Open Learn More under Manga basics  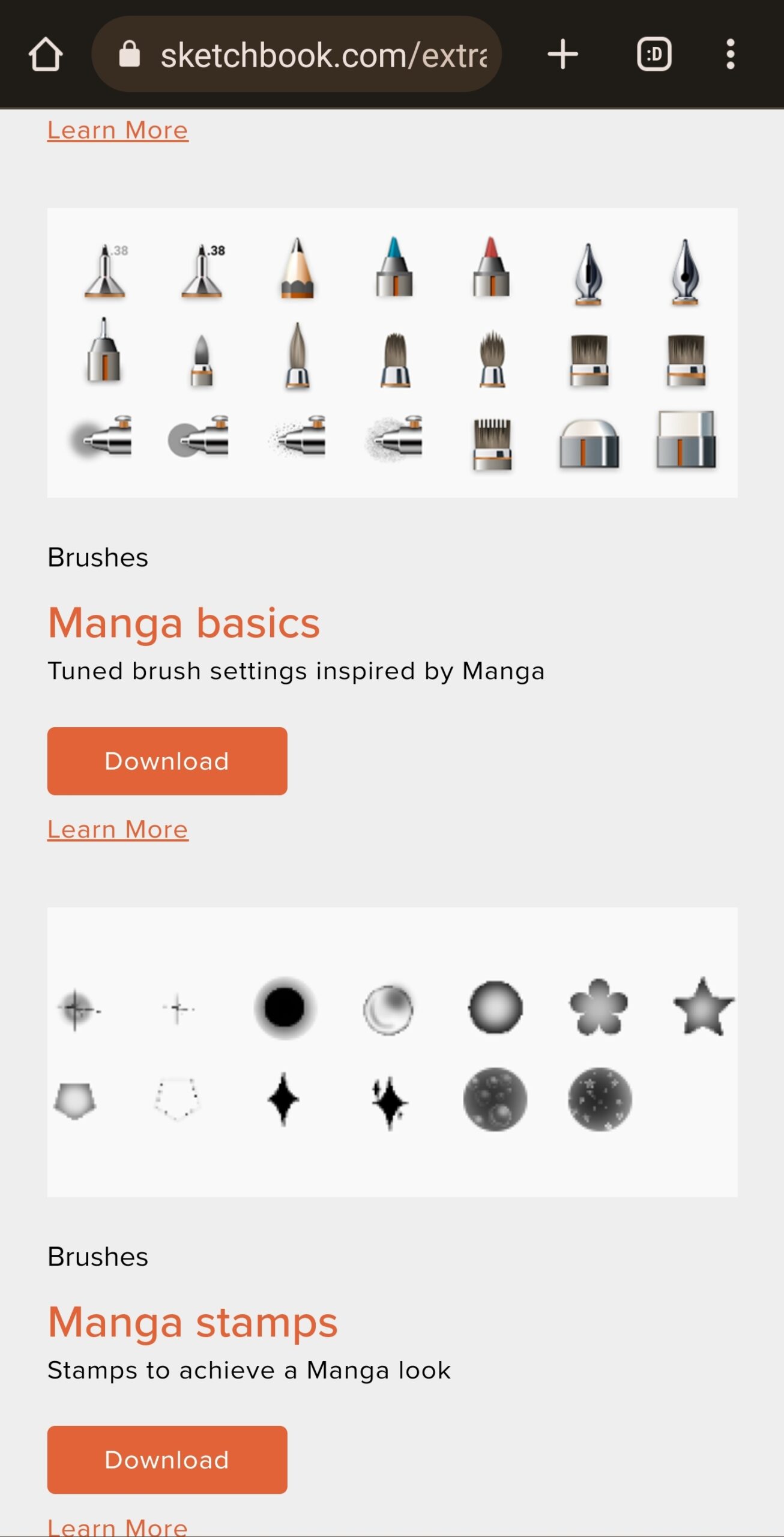(x=118, y=830)
